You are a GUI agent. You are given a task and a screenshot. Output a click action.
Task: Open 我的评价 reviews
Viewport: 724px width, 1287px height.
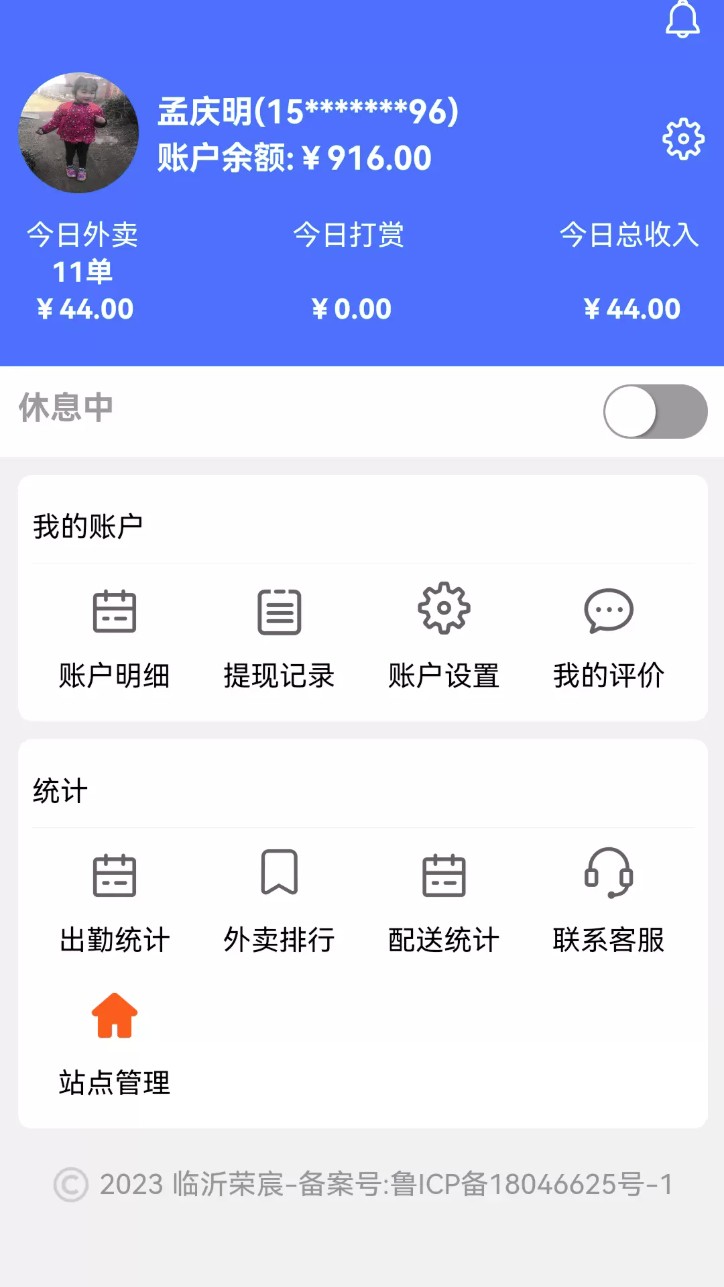(x=609, y=638)
